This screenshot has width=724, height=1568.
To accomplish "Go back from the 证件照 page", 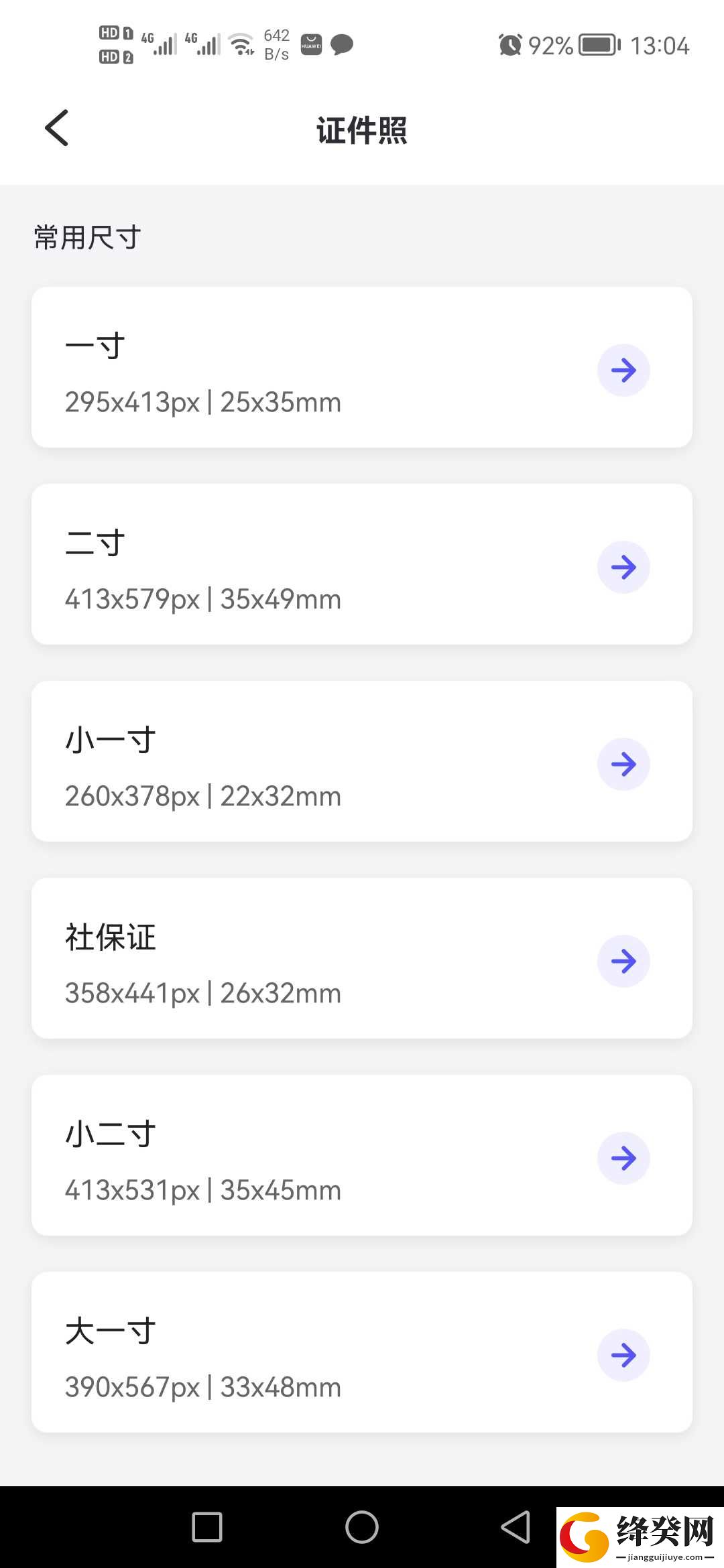I will tap(56, 128).
